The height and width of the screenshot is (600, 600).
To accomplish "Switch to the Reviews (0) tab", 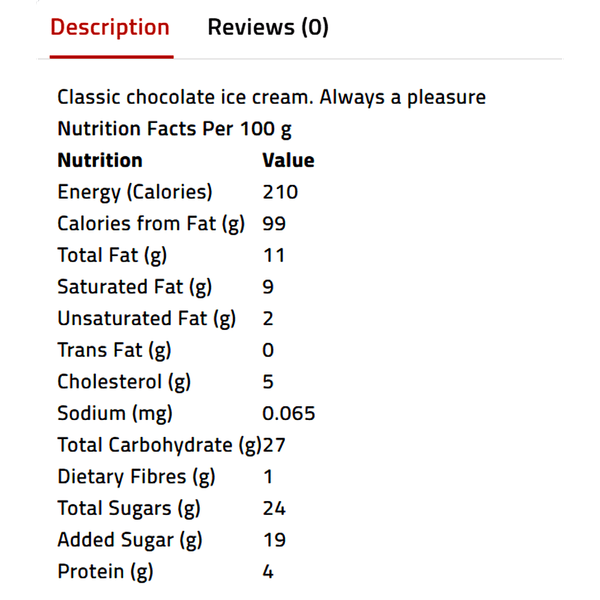I will click(267, 28).
